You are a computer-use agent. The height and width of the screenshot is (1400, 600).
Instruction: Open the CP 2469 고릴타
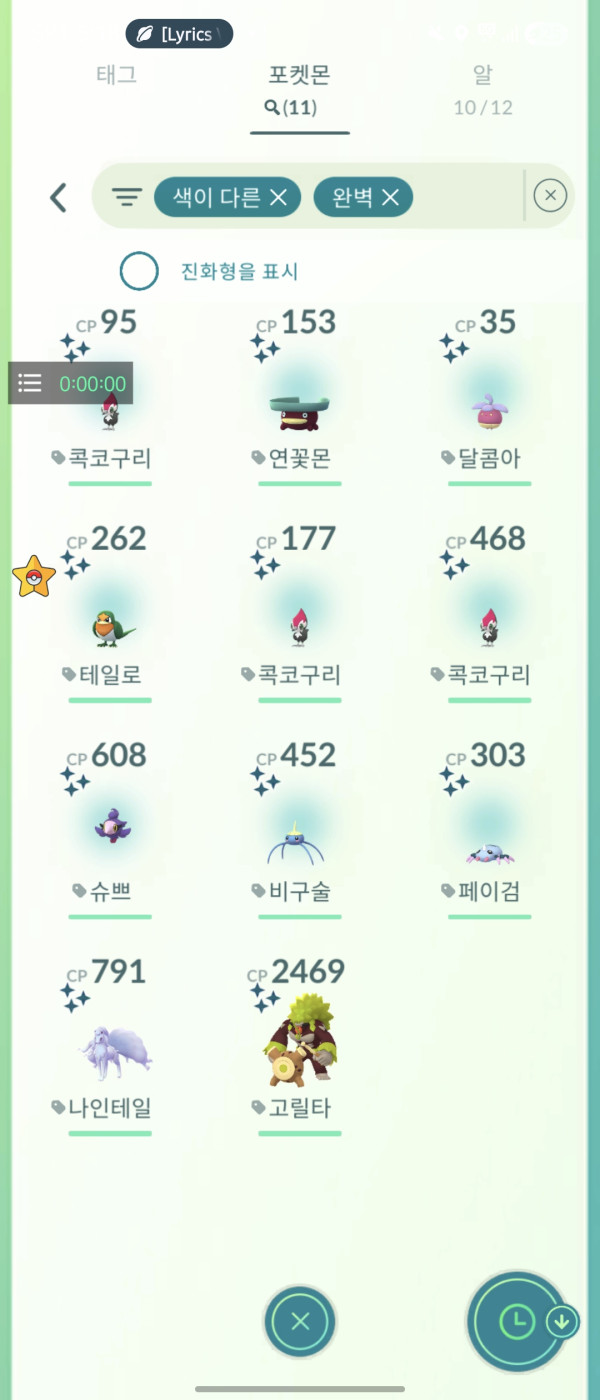(x=299, y=1045)
